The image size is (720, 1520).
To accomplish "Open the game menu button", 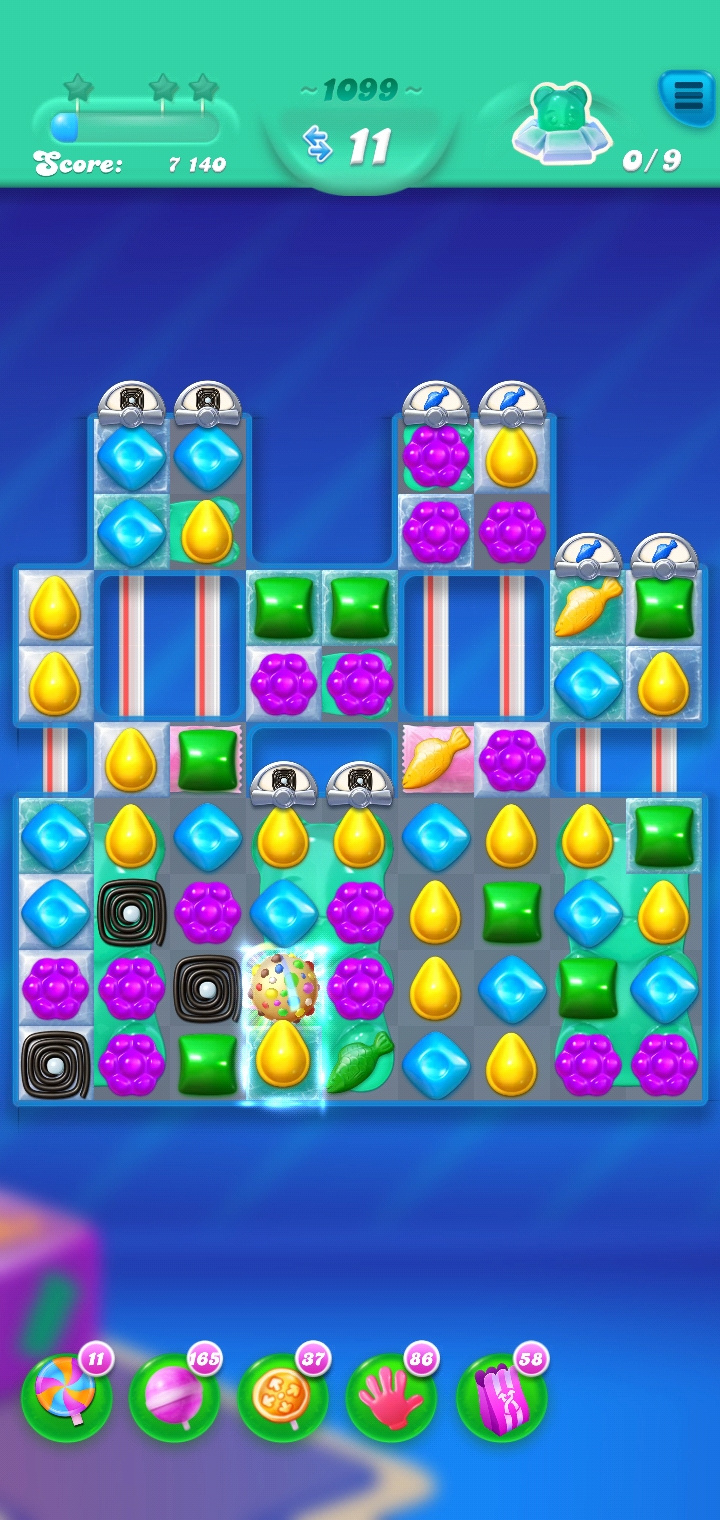I will (x=687, y=97).
